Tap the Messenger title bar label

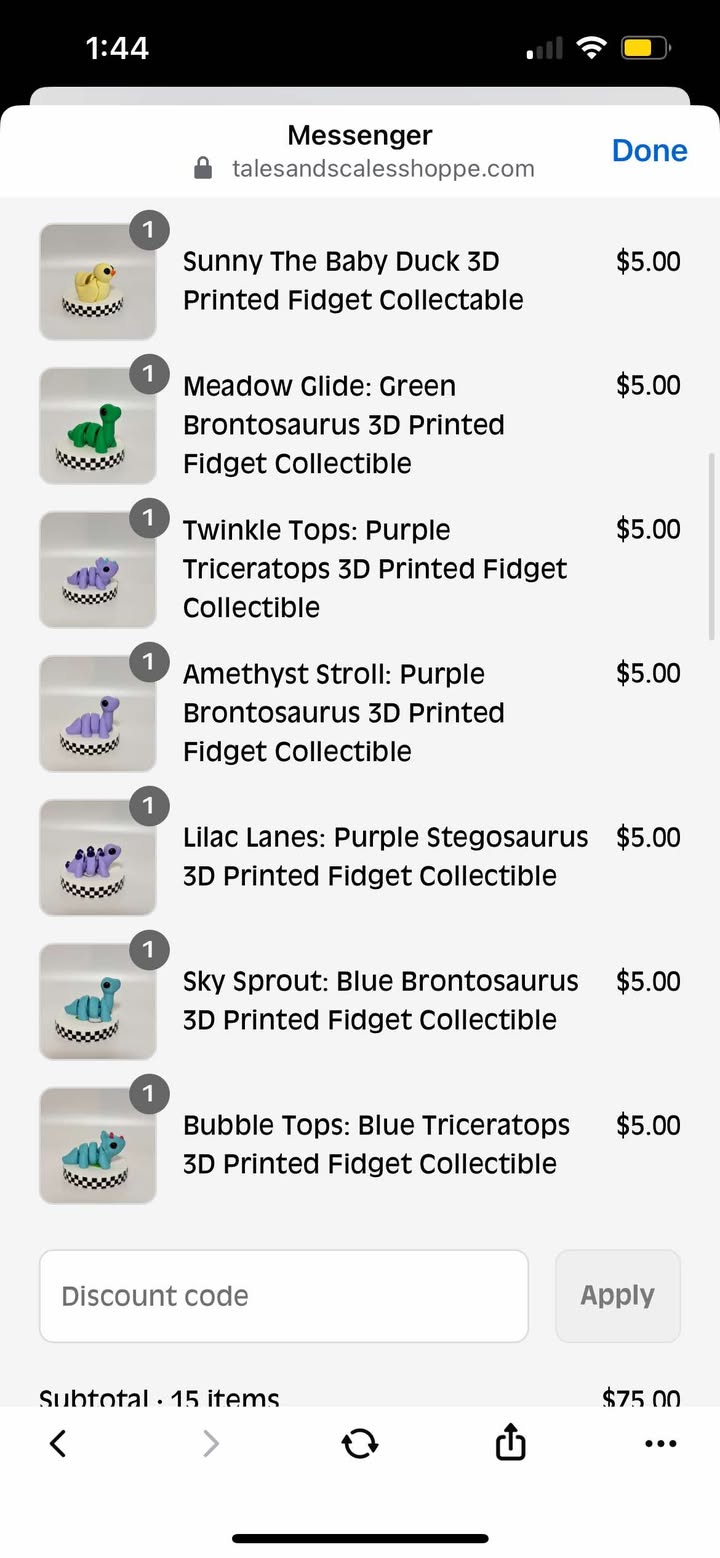pos(359,135)
